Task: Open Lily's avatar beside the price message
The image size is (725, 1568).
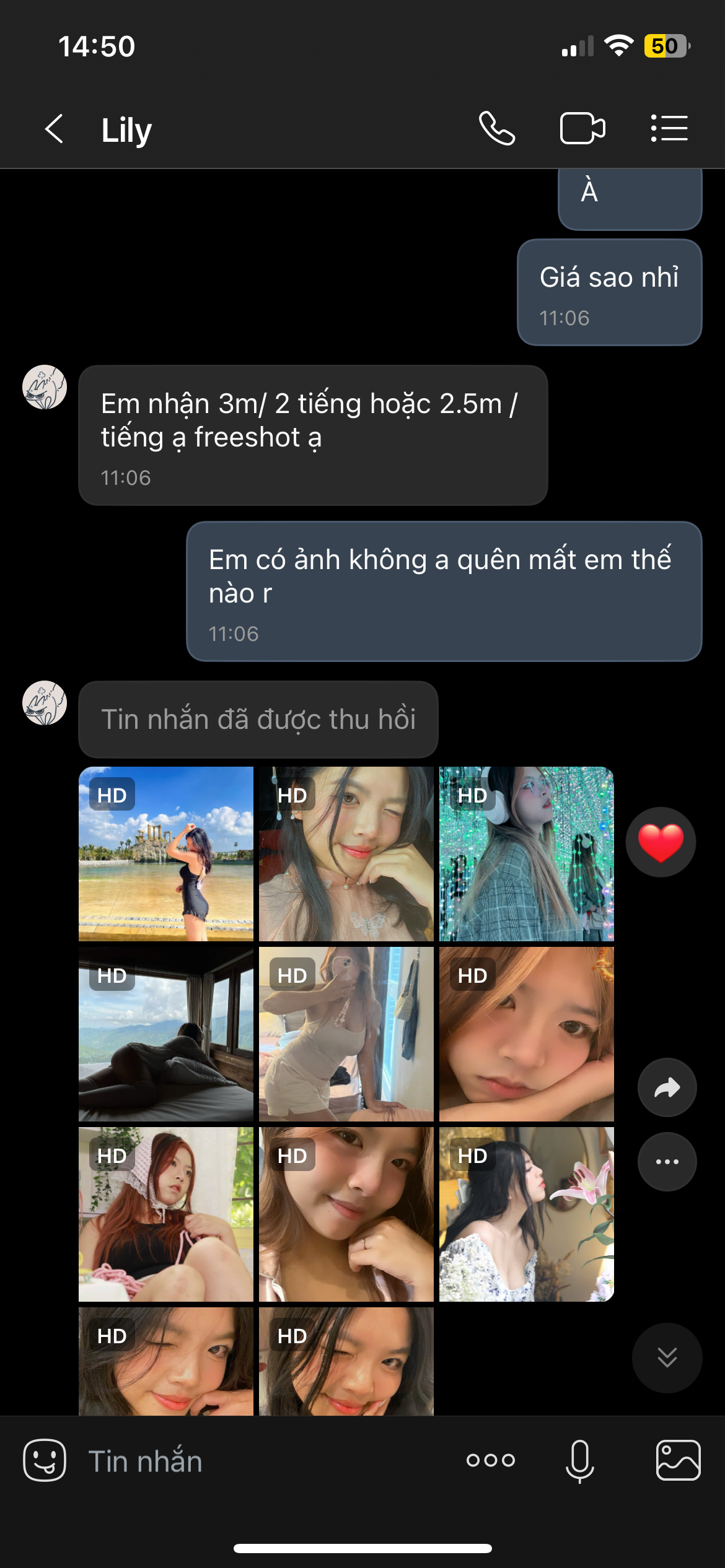Action: (45, 387)
